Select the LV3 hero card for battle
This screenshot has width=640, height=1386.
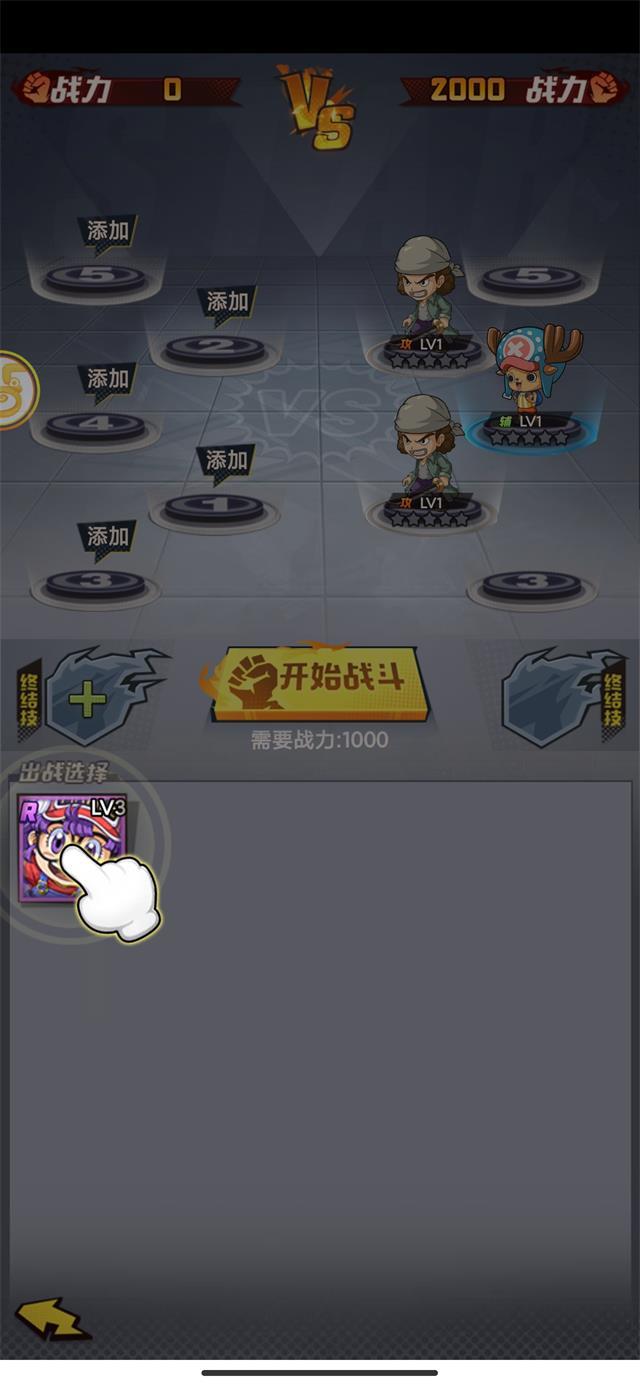click(70, 847)
